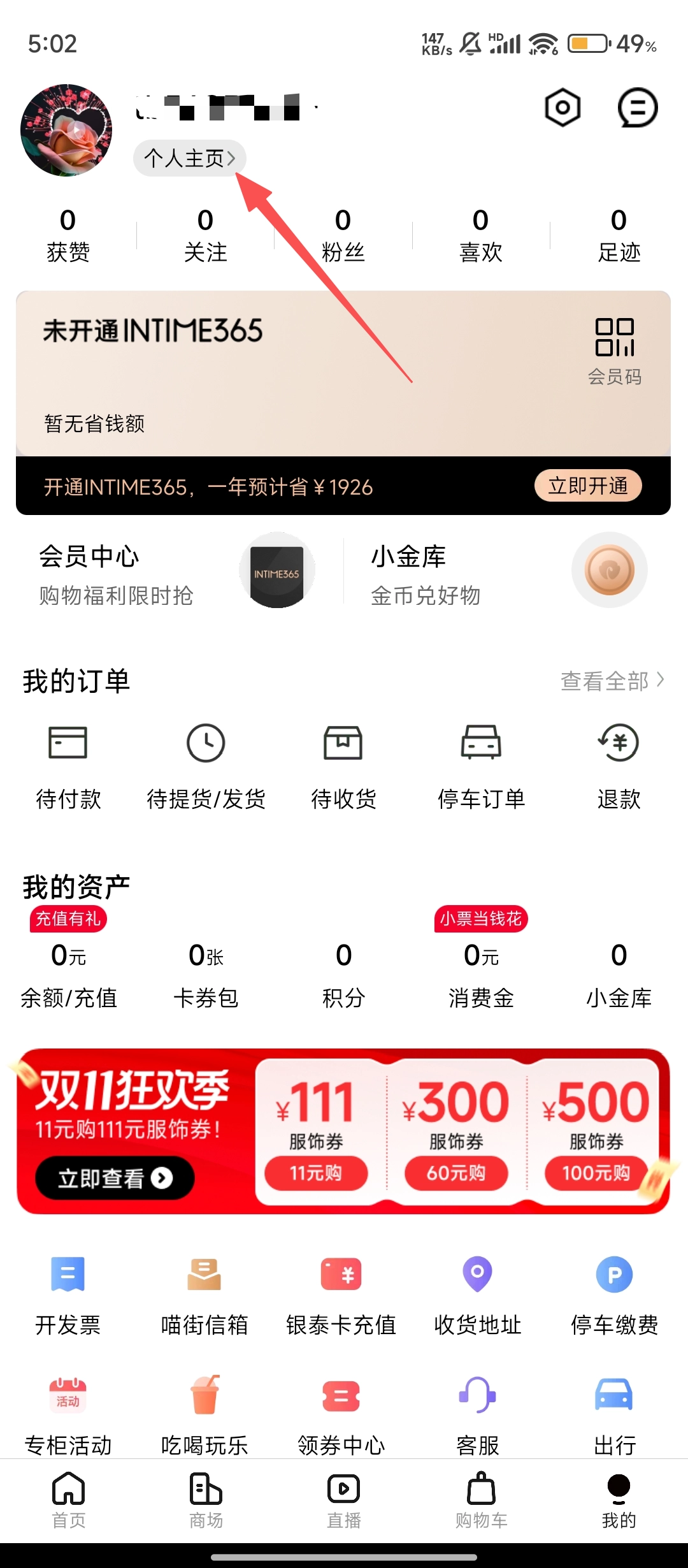The image size is (688, 1568).
Task: View all orders via 查看全部
Action: [612, 681]
